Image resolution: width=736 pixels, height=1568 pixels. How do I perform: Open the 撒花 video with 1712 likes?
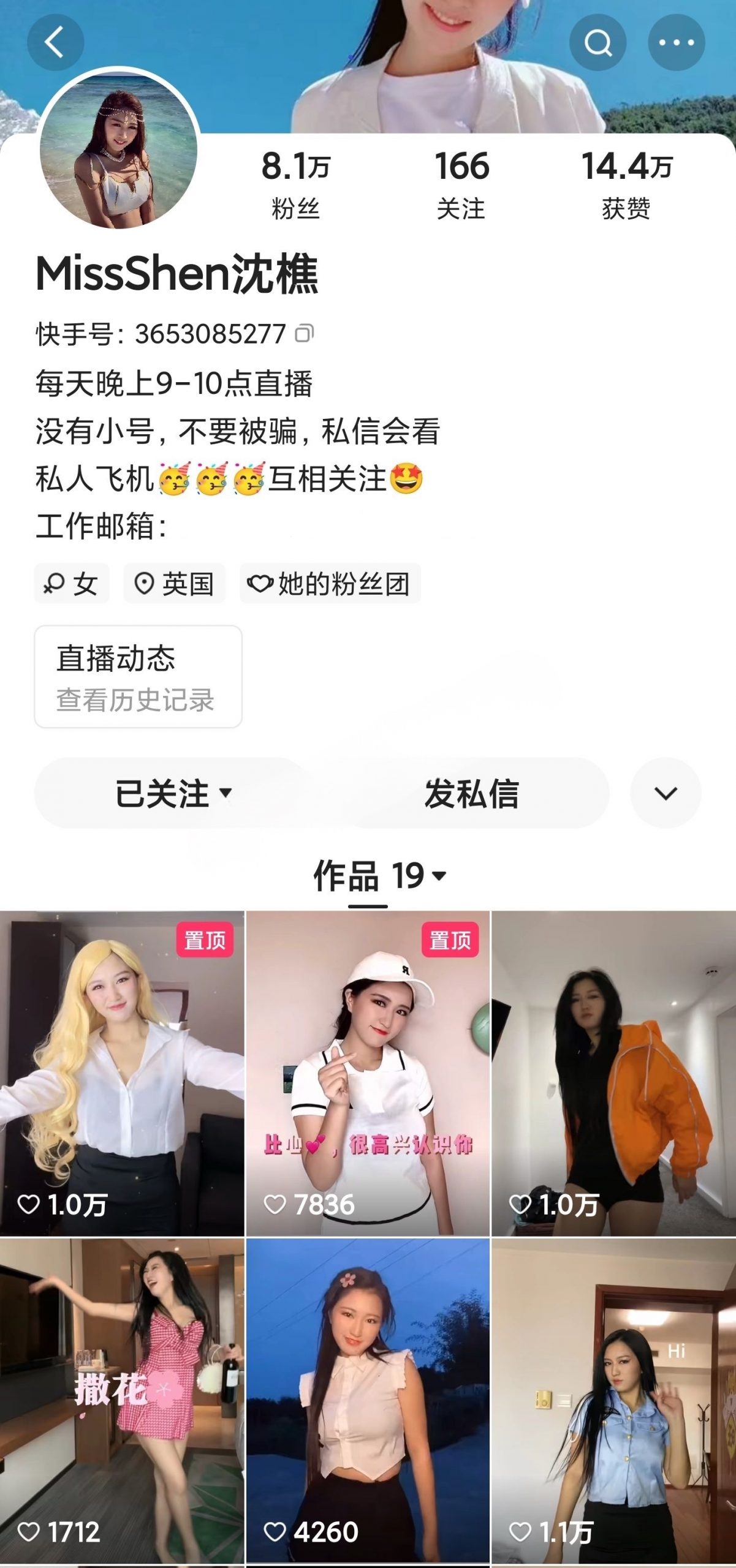(122, 1399)
